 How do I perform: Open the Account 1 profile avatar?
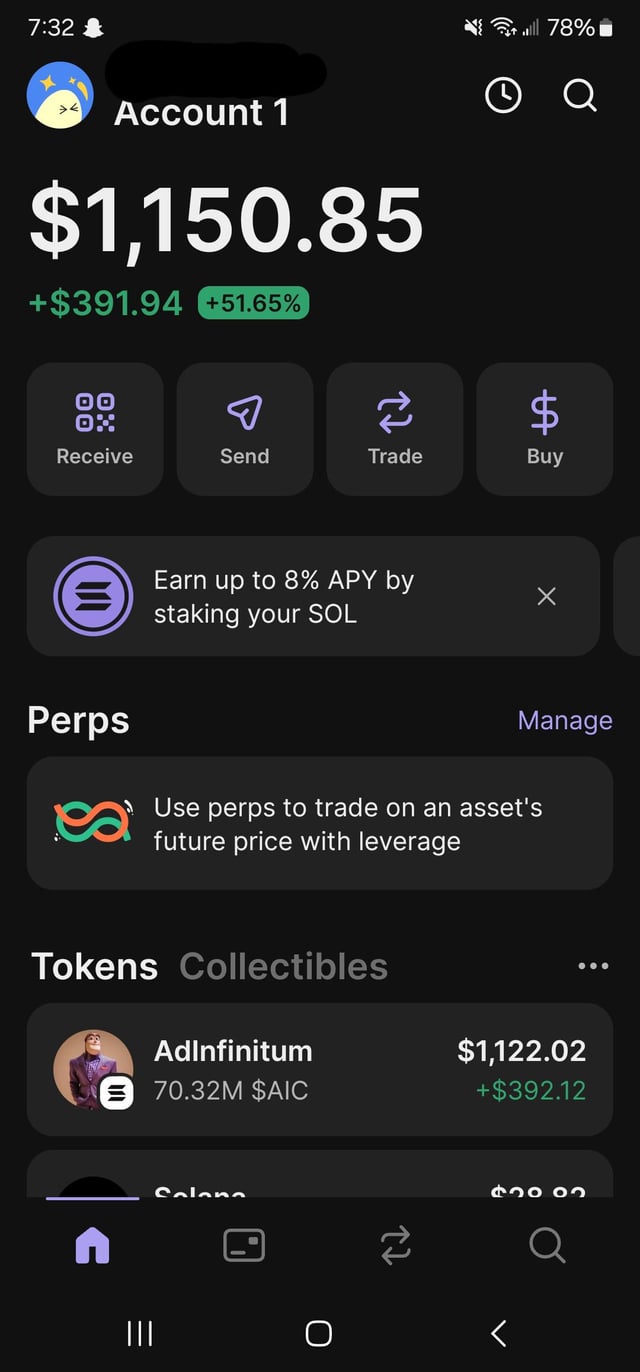click(x=60, y=96)
